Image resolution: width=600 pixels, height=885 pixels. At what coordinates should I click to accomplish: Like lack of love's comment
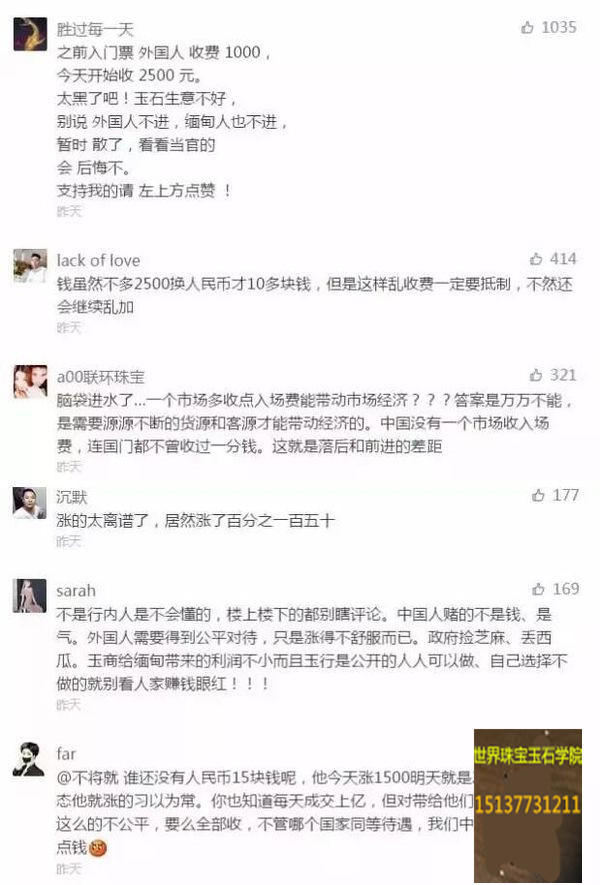pos(536,259)
